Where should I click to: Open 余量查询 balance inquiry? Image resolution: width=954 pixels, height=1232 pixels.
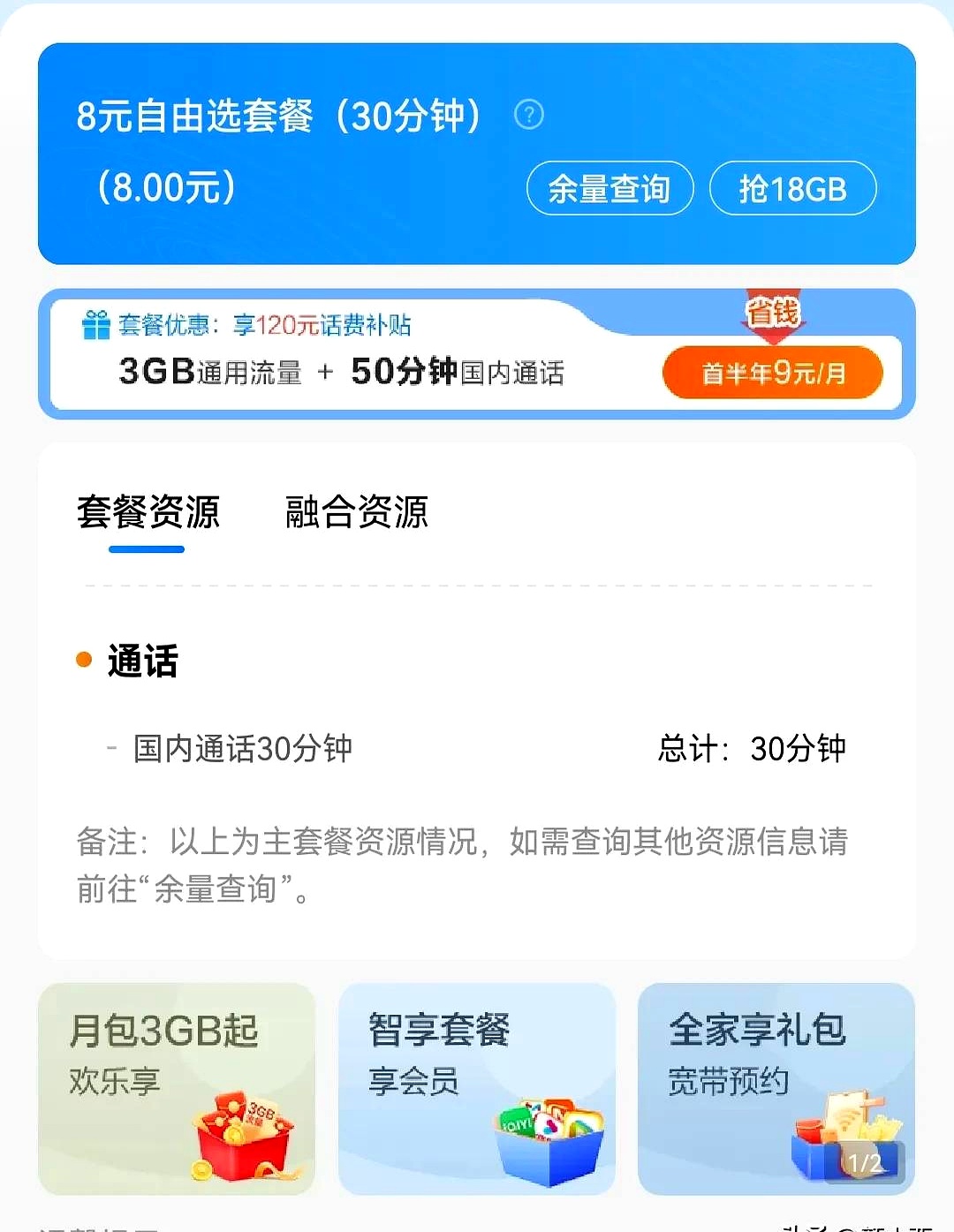click(609, 187)
